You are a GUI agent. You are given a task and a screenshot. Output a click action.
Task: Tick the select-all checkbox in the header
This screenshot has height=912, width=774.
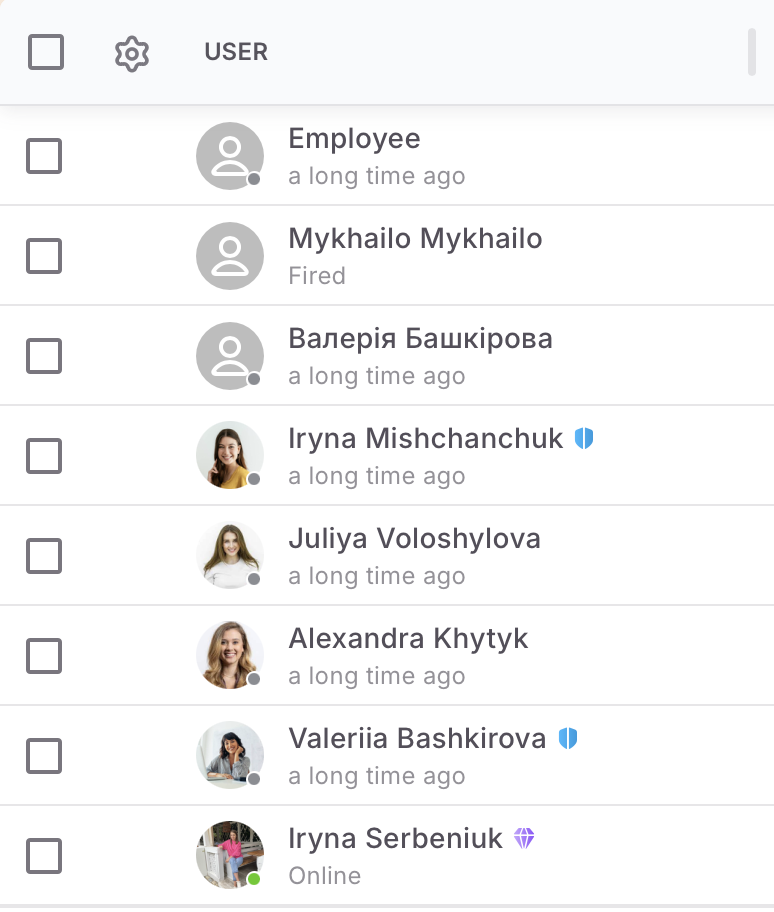click(46, 52)
